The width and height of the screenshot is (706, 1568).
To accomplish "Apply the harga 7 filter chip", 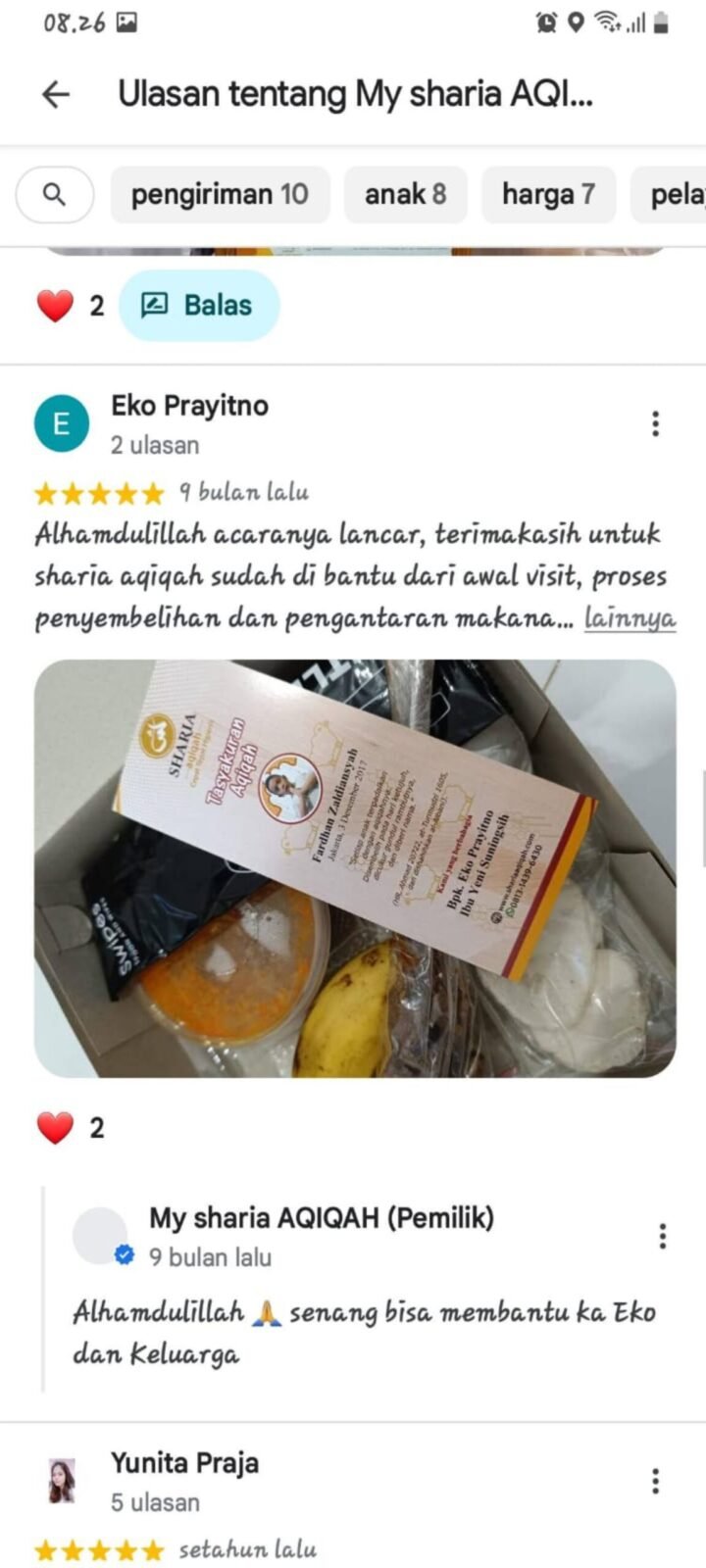I will (x=548, y=194).
